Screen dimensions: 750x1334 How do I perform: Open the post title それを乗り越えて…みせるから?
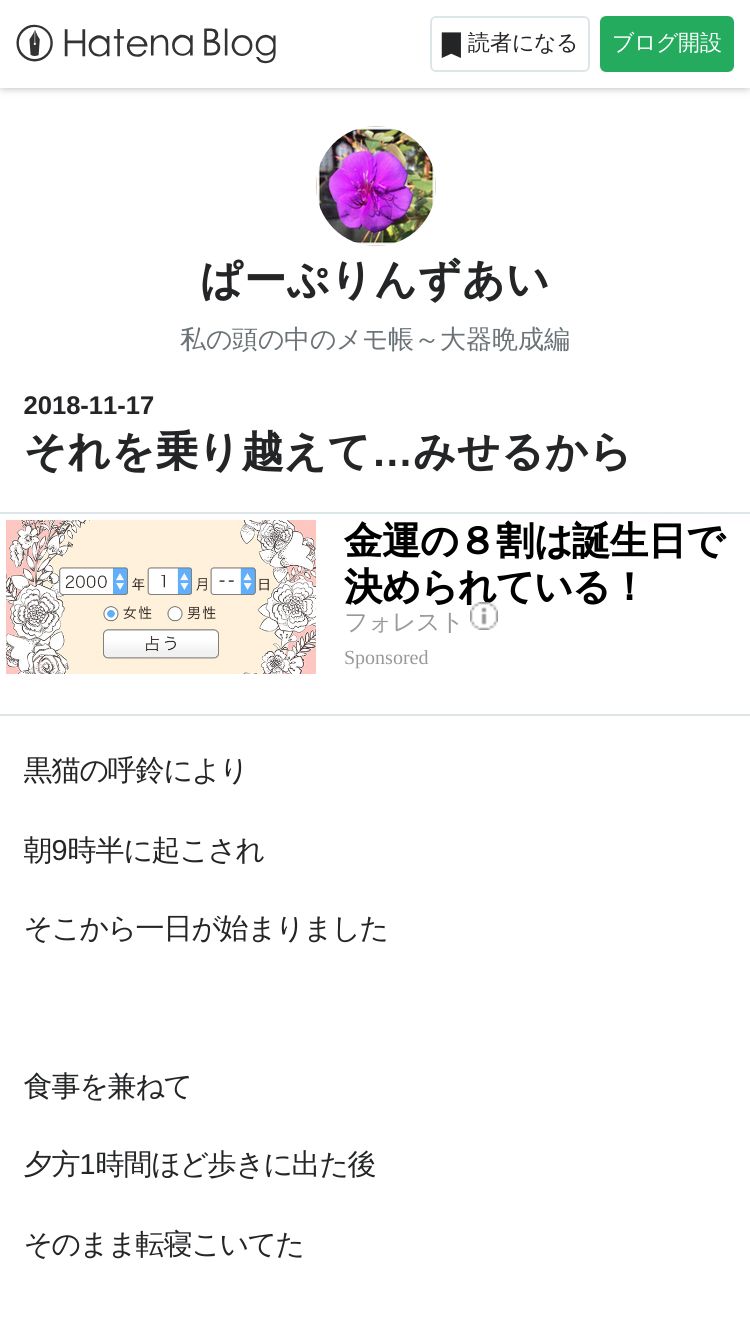pos(327,452)
